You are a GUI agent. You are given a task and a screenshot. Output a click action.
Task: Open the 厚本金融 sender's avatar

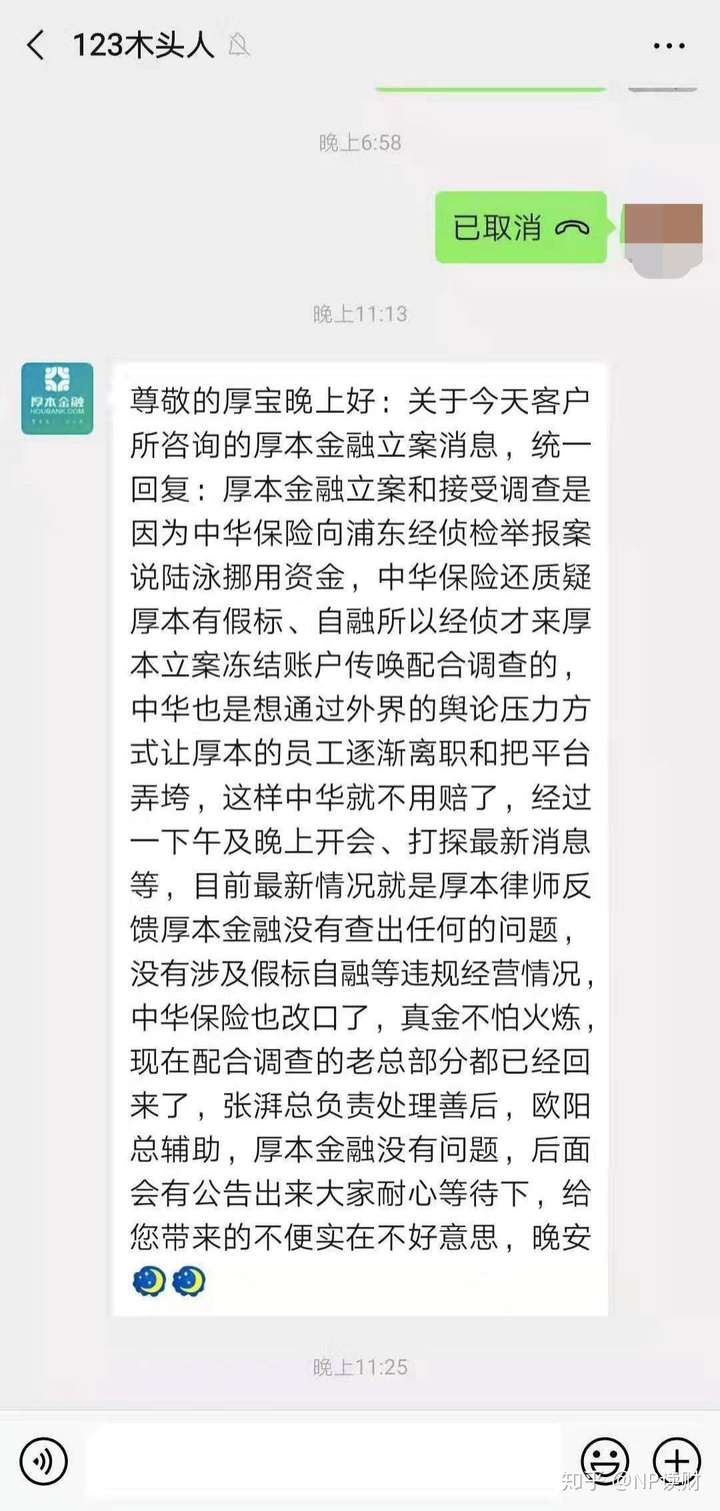coord(57,398)
